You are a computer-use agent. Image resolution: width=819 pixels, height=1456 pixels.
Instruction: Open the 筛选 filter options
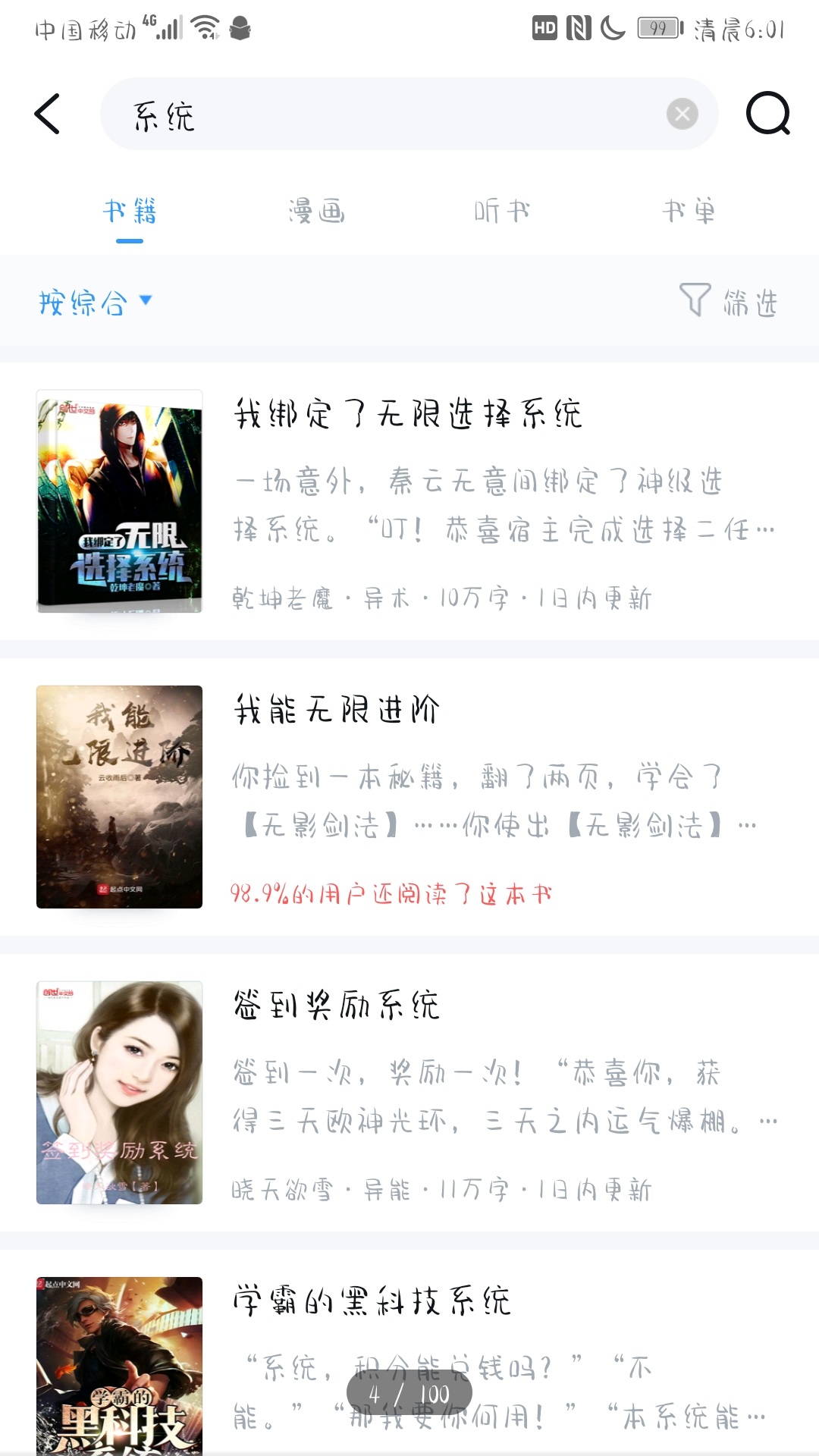click(x=729, y=303)
